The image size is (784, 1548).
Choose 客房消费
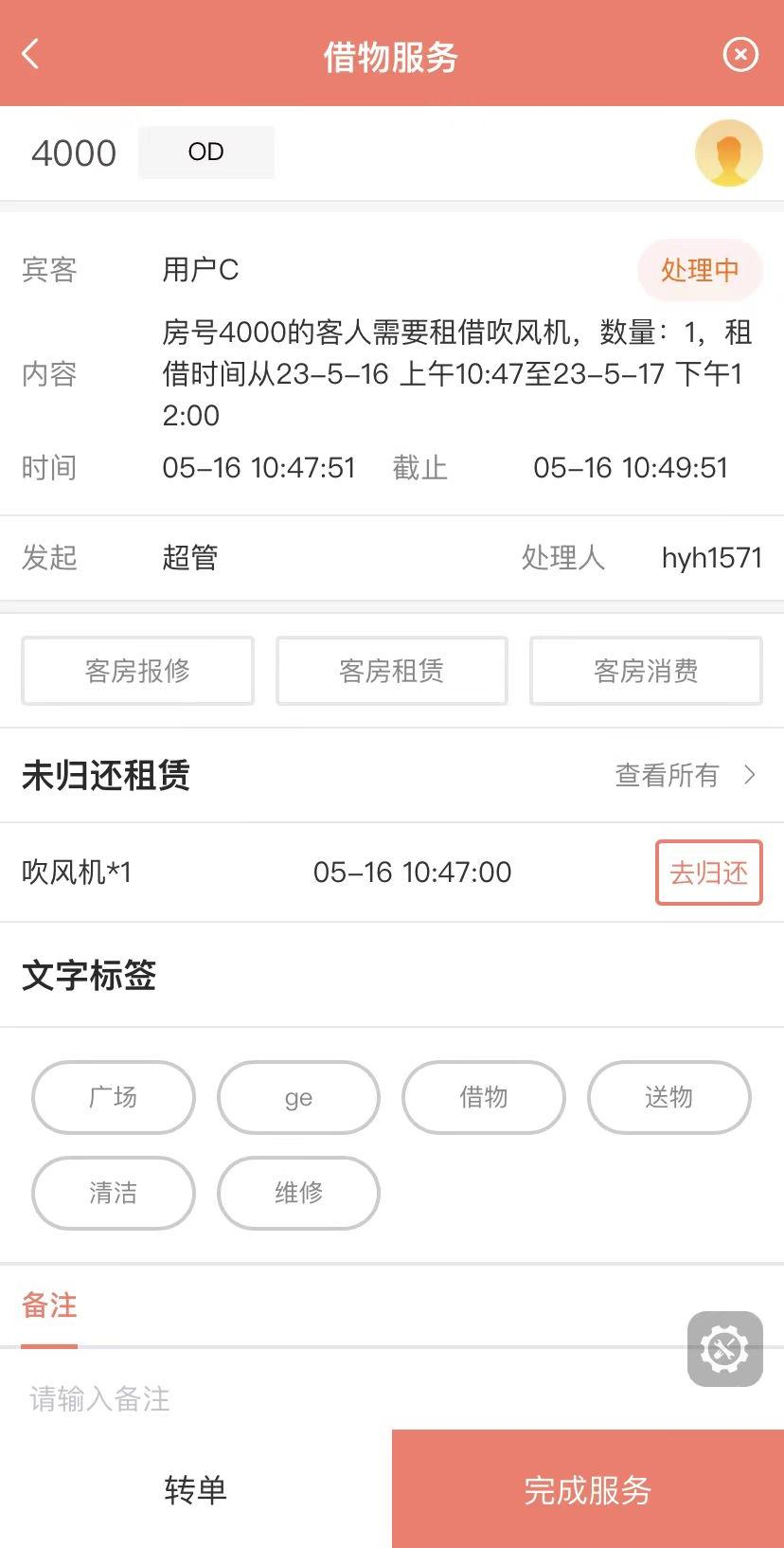tap(646, 671)
